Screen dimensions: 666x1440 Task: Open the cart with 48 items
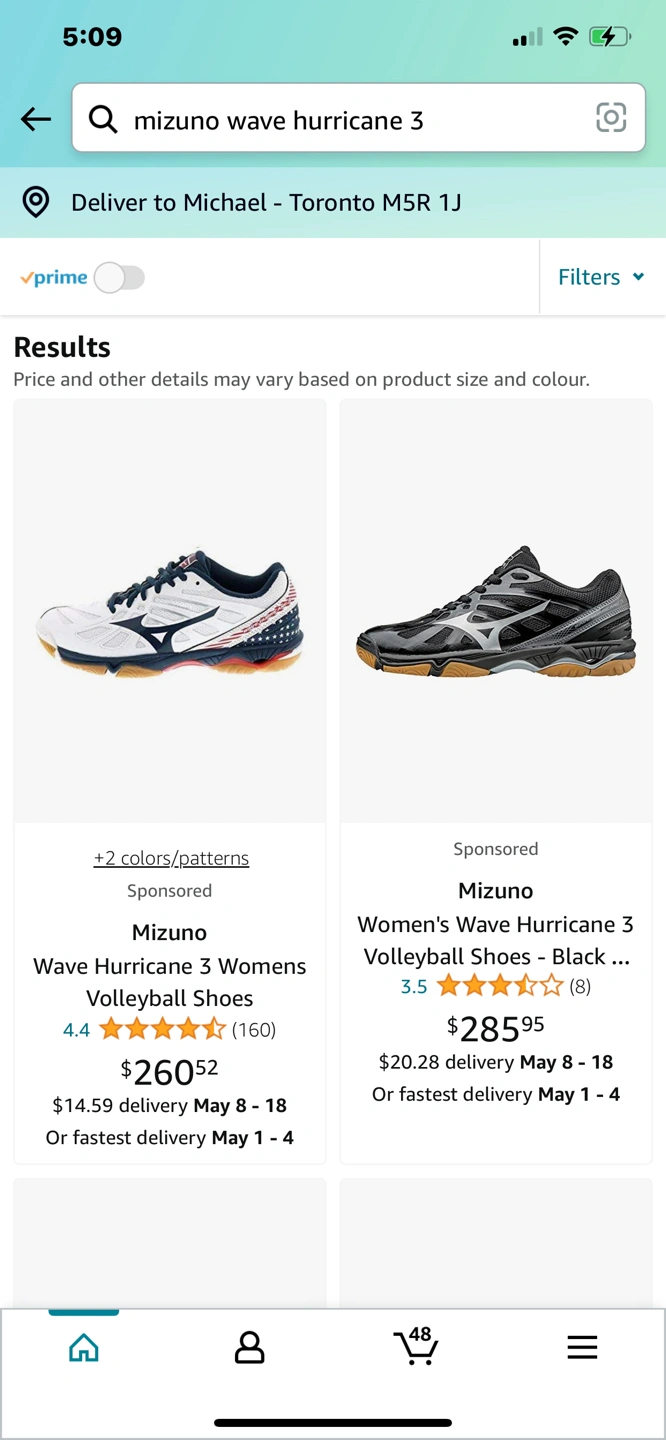415,1345
